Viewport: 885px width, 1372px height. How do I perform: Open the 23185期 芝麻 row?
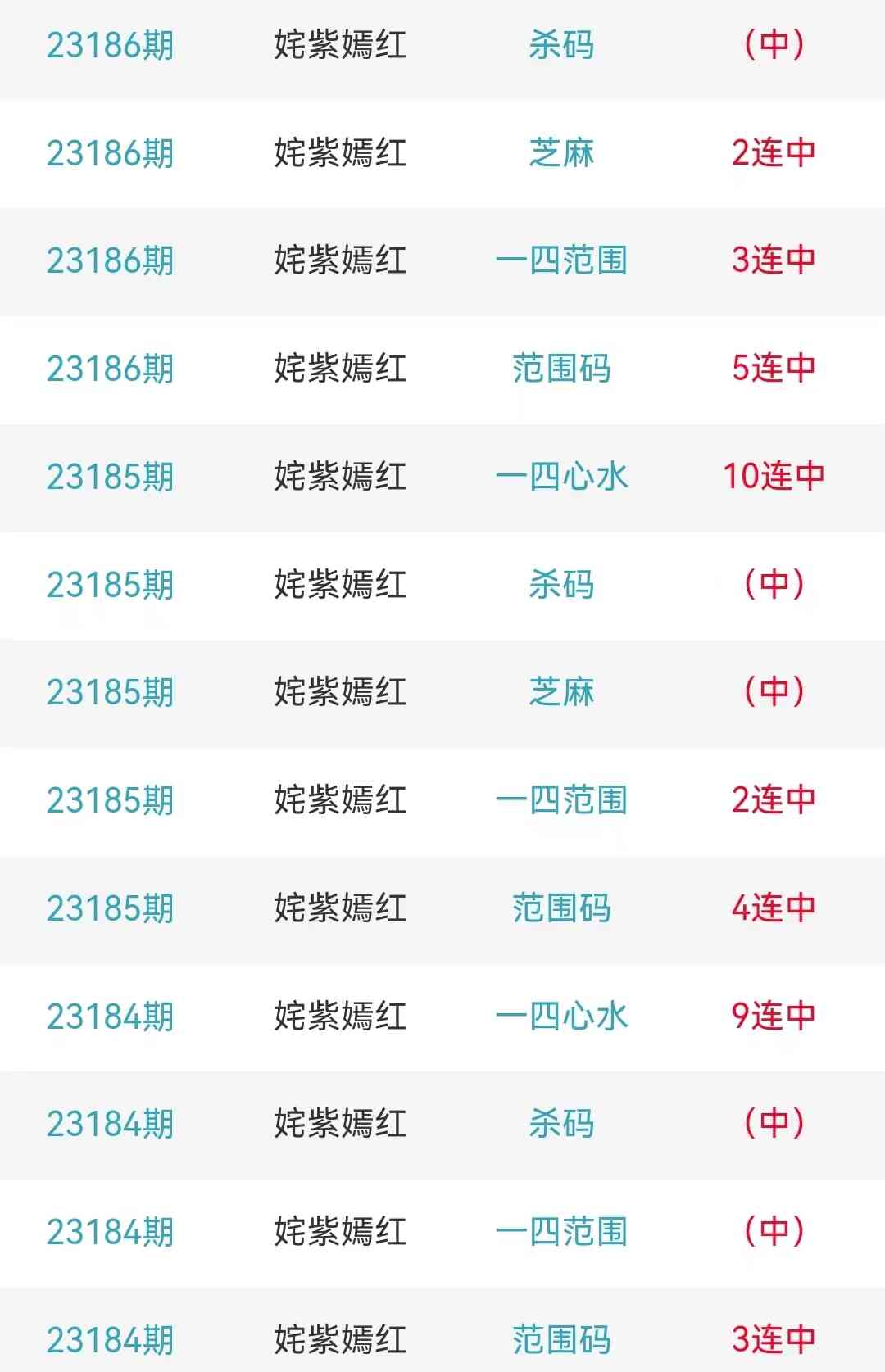point(561,692)
